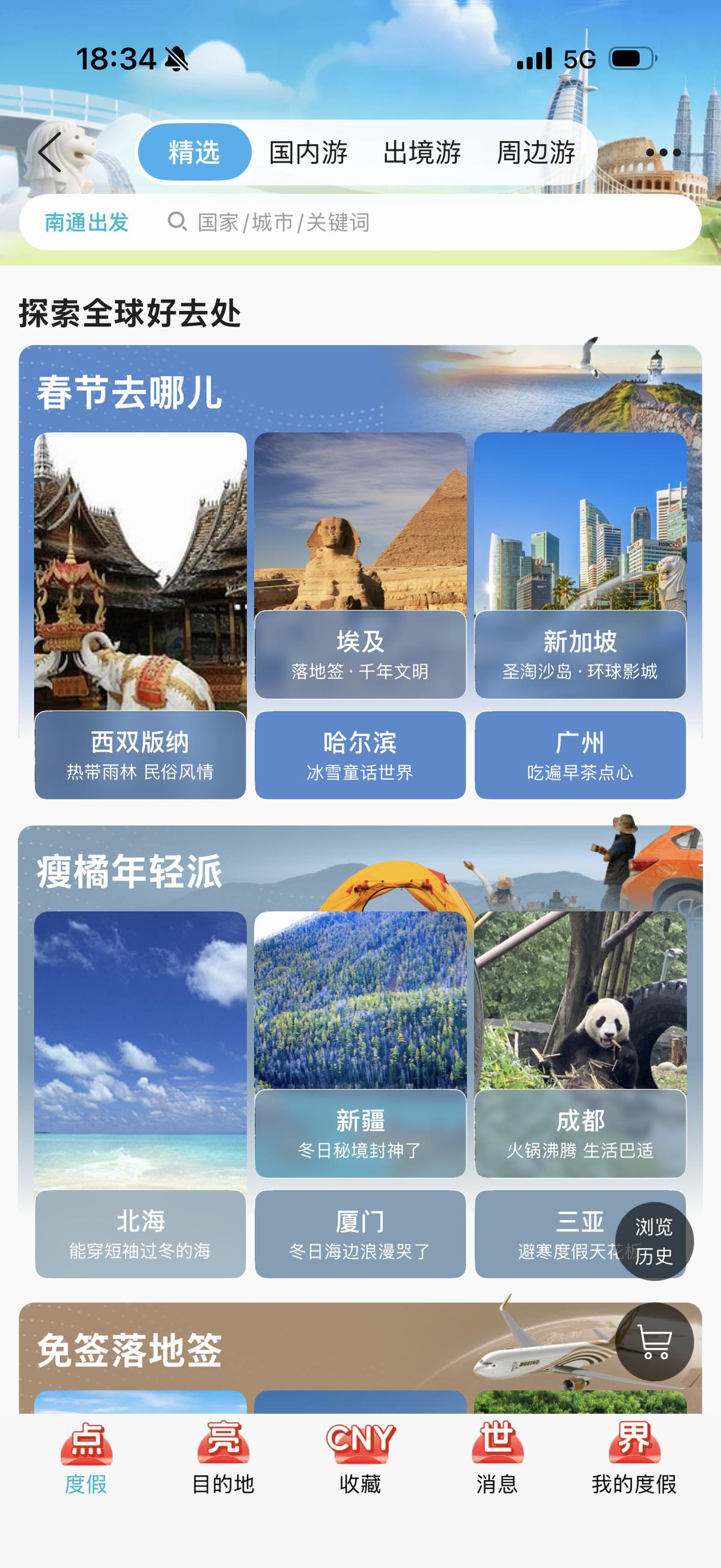Open the three-dot overflow menu

point(663,152)
